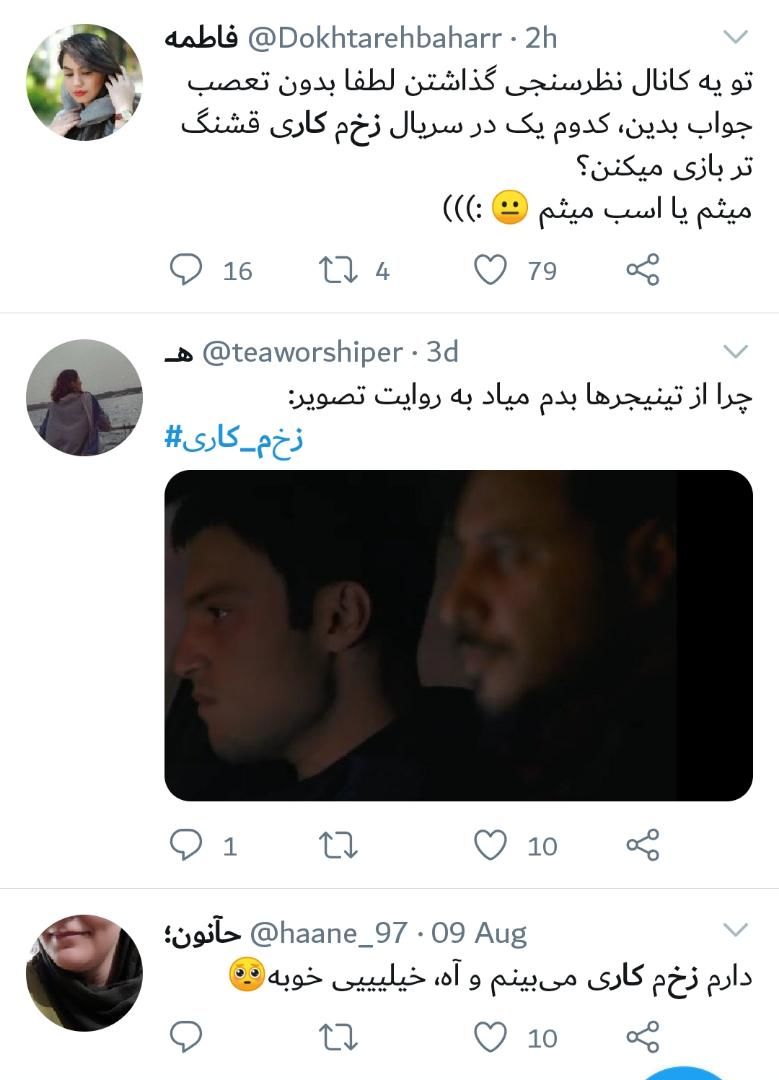Open the #زخم_کاری hashtag link
The width and height of the screenshot is (779, 1080).
[234, 437]
